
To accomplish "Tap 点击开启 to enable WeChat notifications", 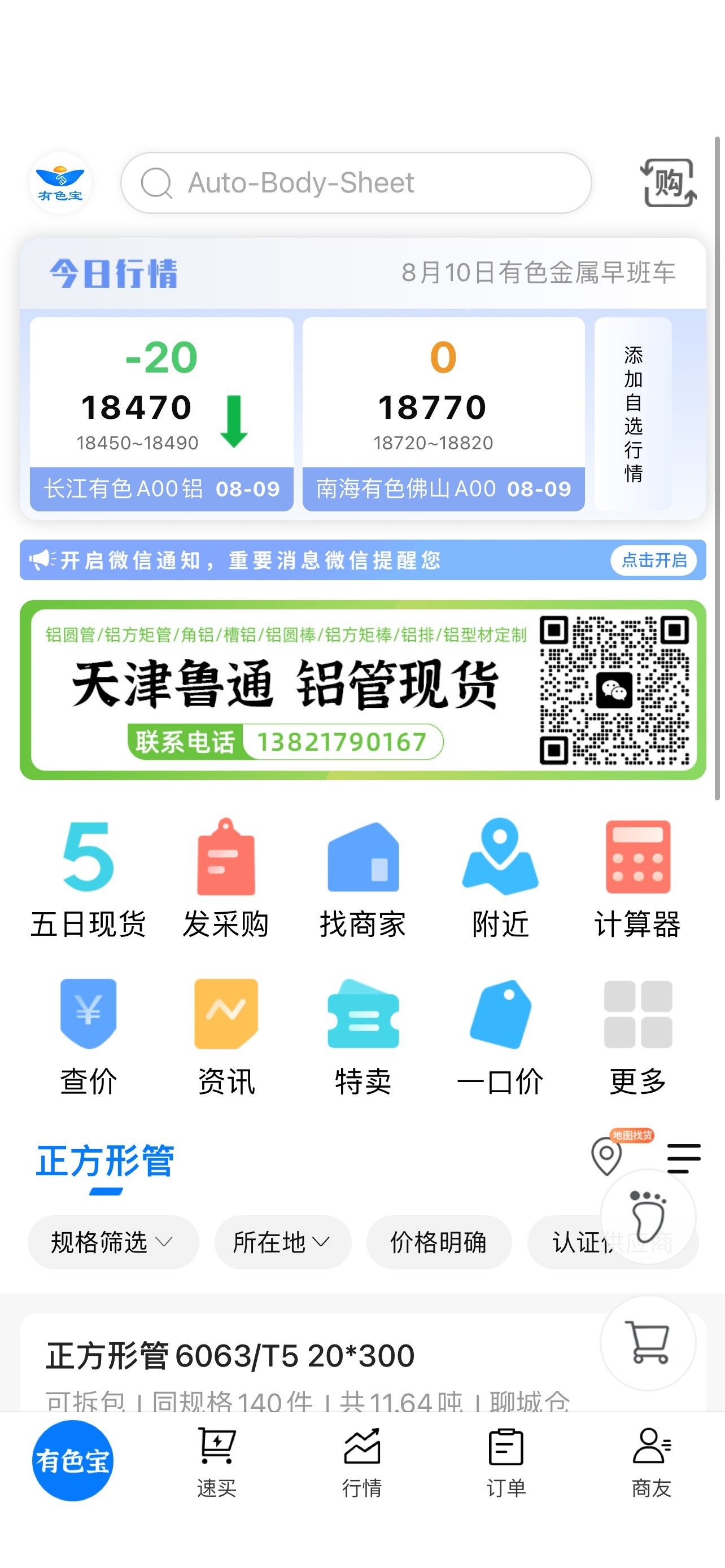I will point(654,560).
